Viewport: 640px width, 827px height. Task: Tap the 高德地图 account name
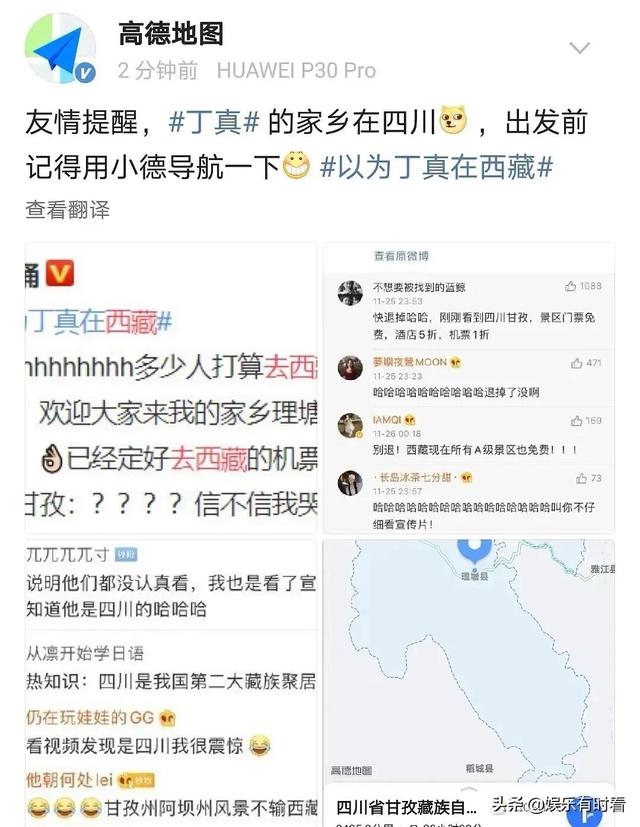click(x=171, y=34)
